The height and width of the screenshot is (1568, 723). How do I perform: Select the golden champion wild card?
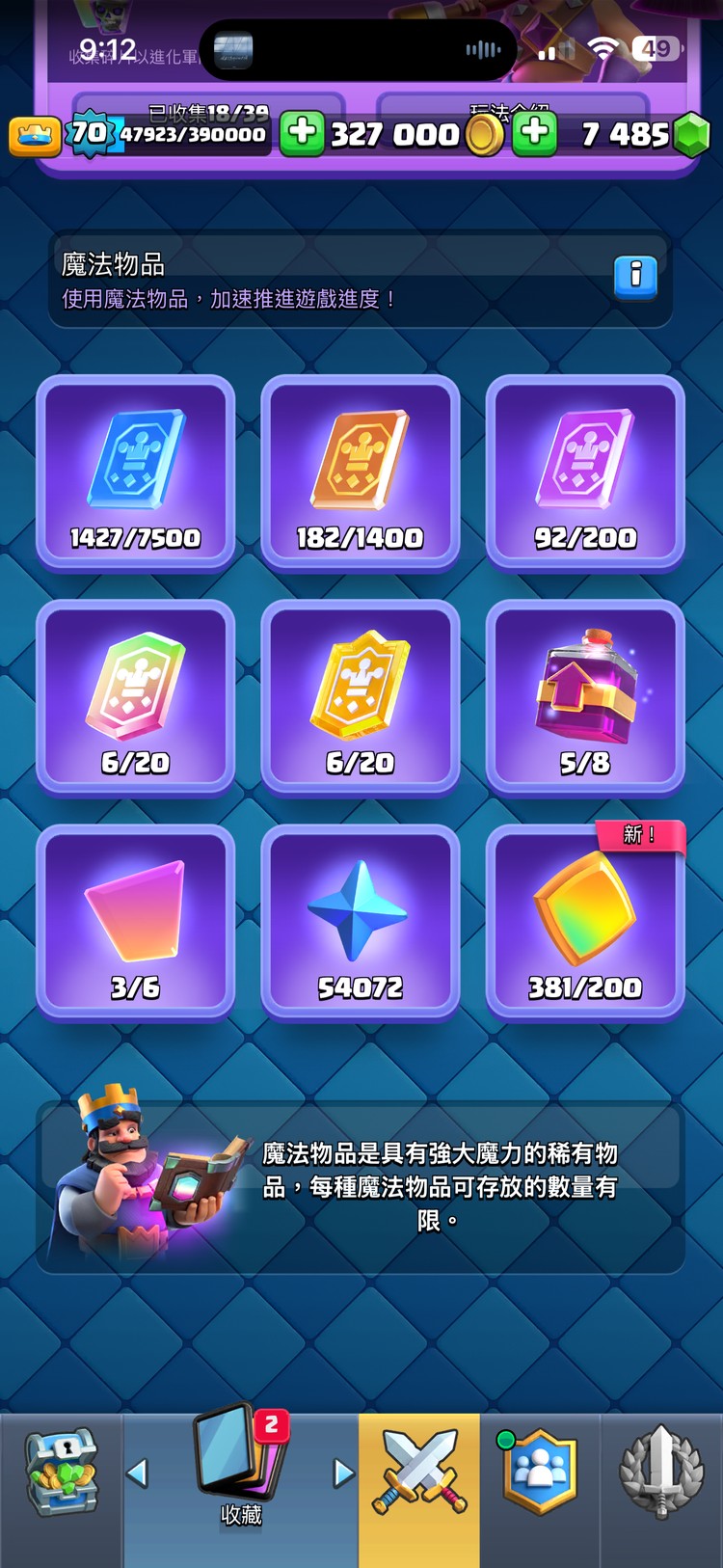361,697
